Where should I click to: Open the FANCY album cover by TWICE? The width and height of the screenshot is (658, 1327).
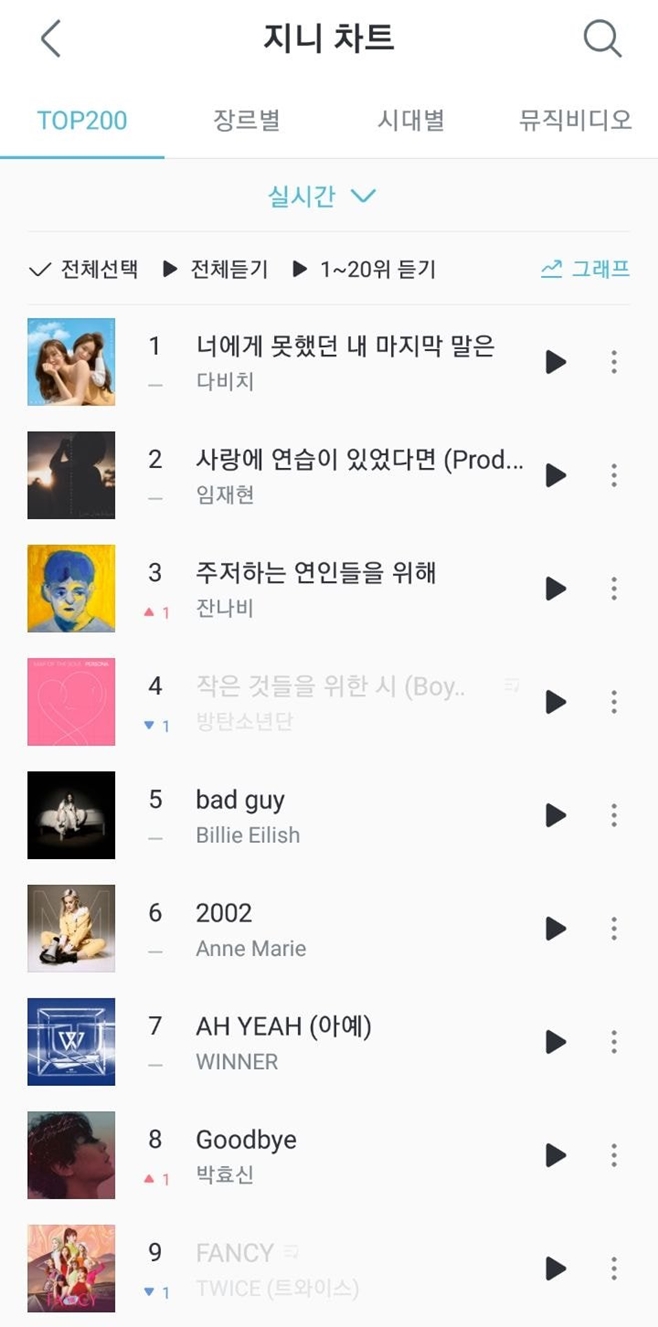[x=71, y=1268]
